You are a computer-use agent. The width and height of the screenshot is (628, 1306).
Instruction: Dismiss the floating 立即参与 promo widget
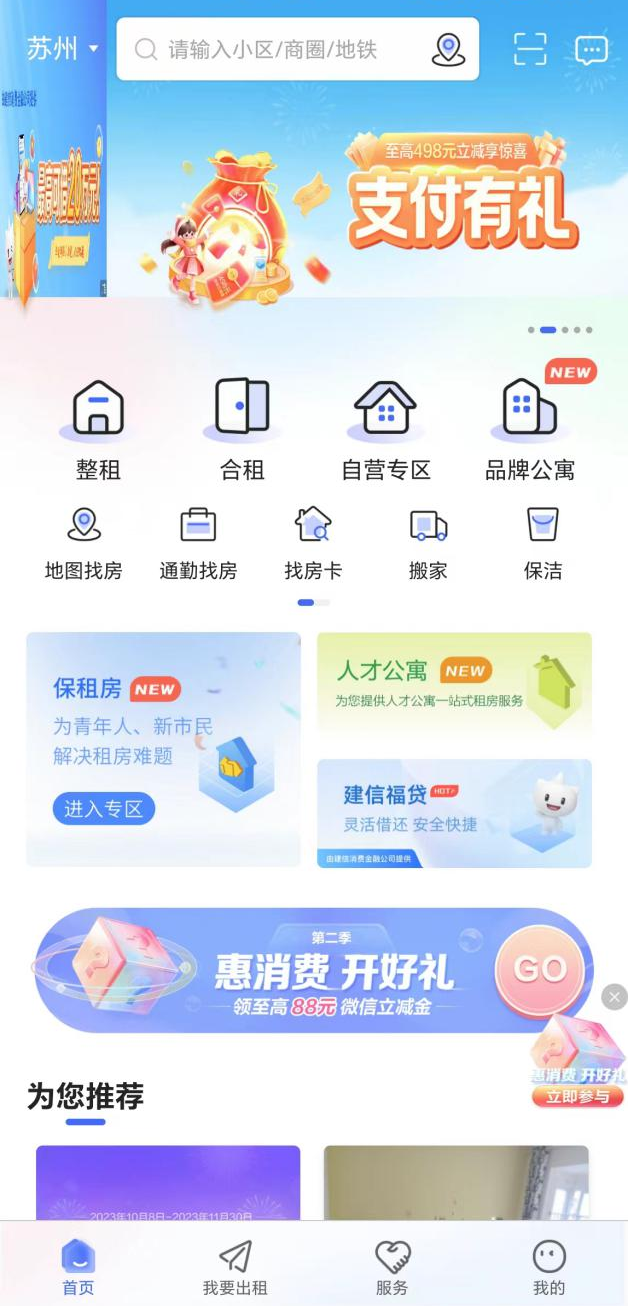click(x=615, y=996)
